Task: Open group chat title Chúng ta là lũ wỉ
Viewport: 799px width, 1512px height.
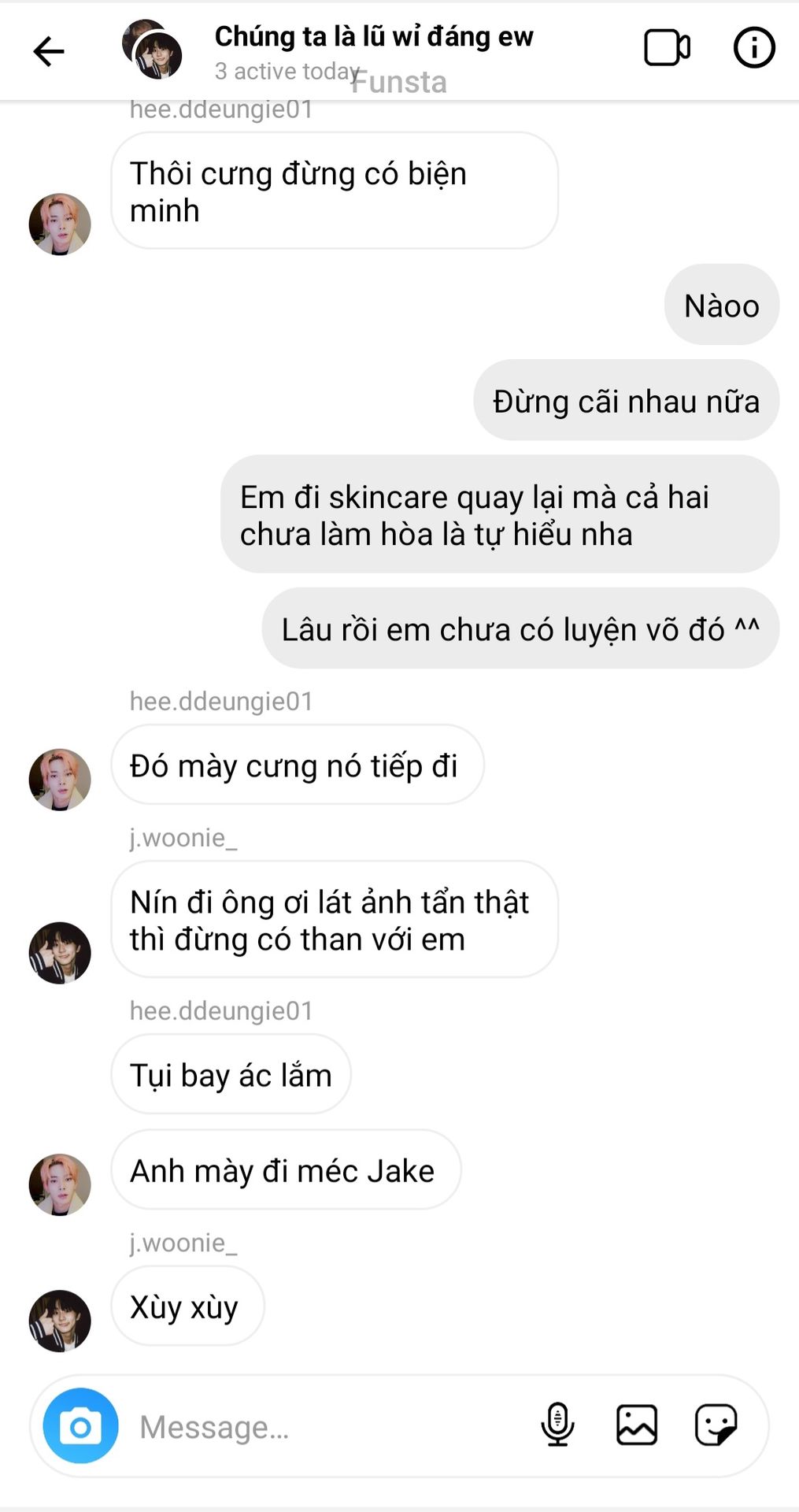Action: pos(373,37)
